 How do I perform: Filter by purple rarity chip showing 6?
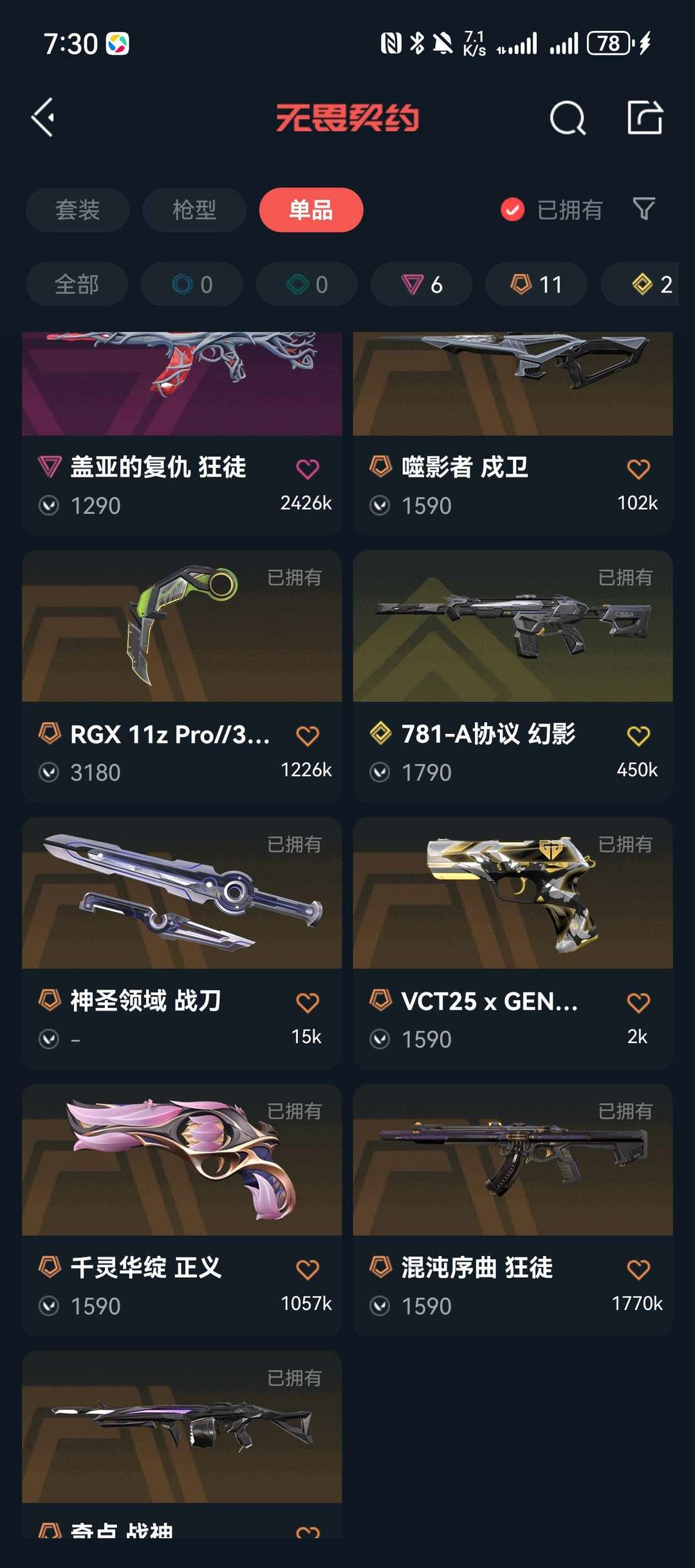click(422, 284)
